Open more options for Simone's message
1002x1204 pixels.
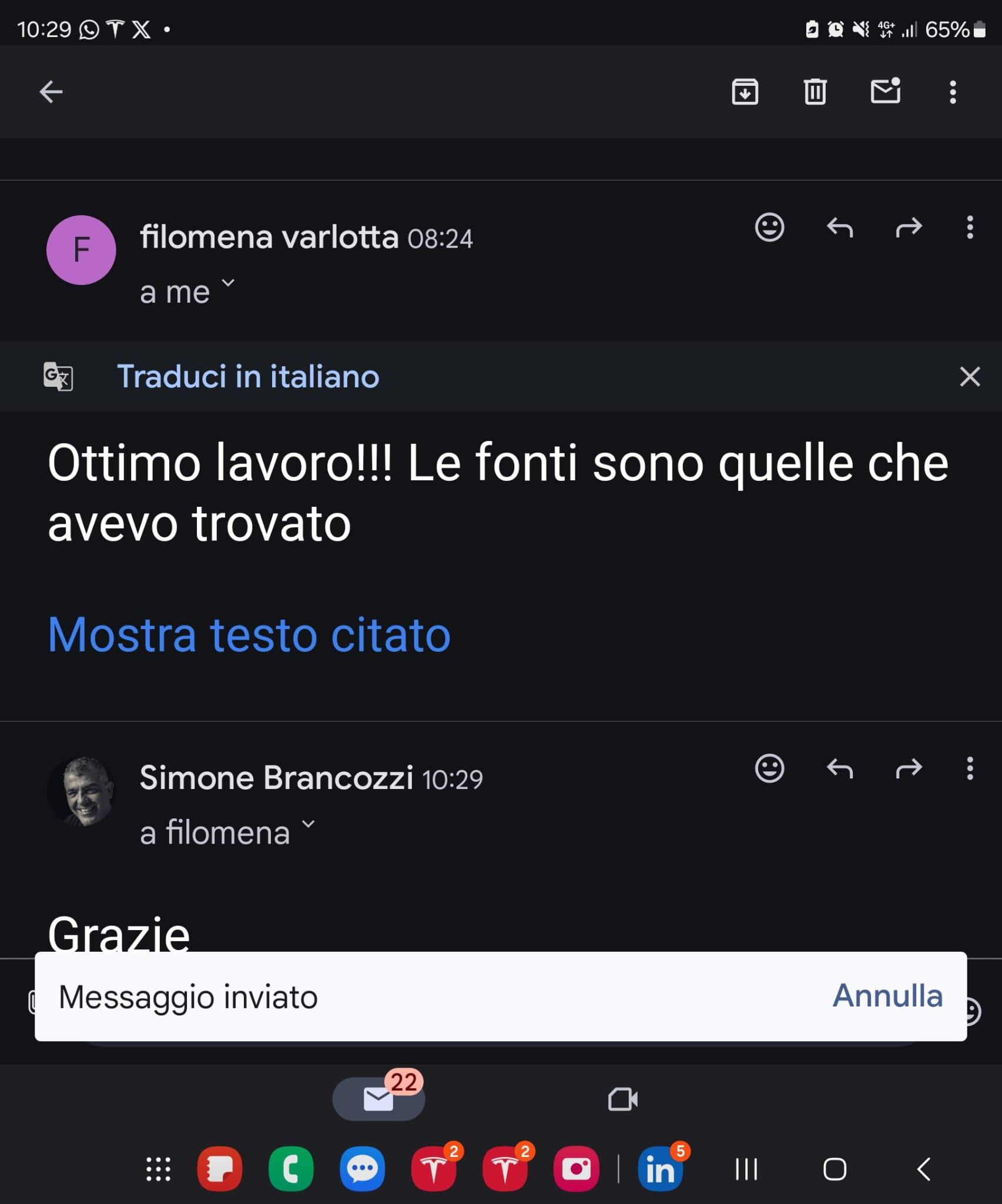click(x=970, y=768)
